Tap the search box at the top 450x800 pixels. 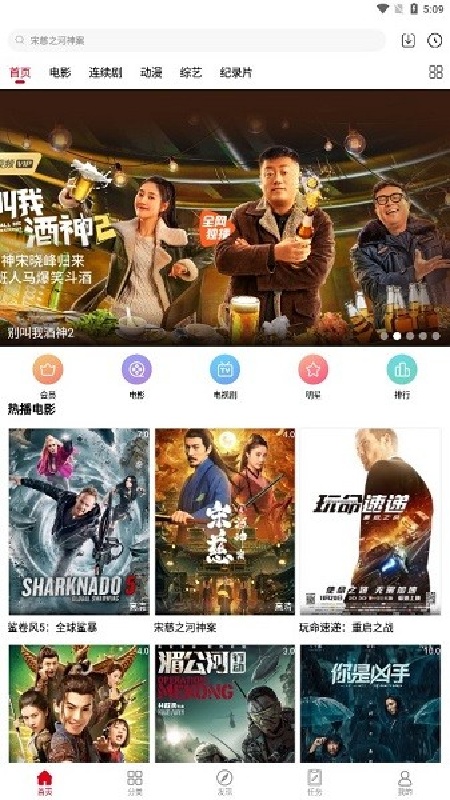196,40
